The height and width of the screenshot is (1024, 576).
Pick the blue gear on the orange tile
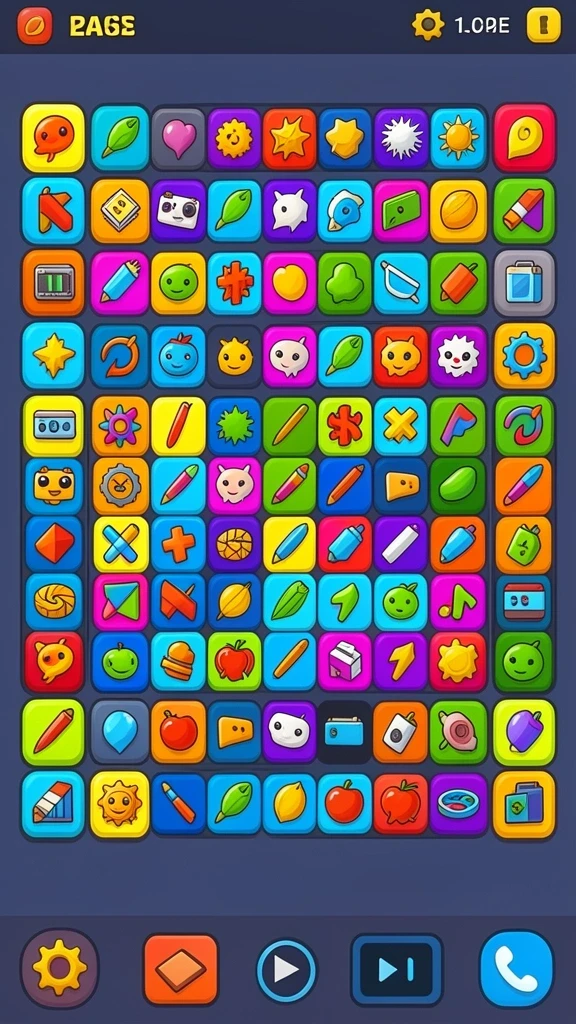(x=524, y=356)
